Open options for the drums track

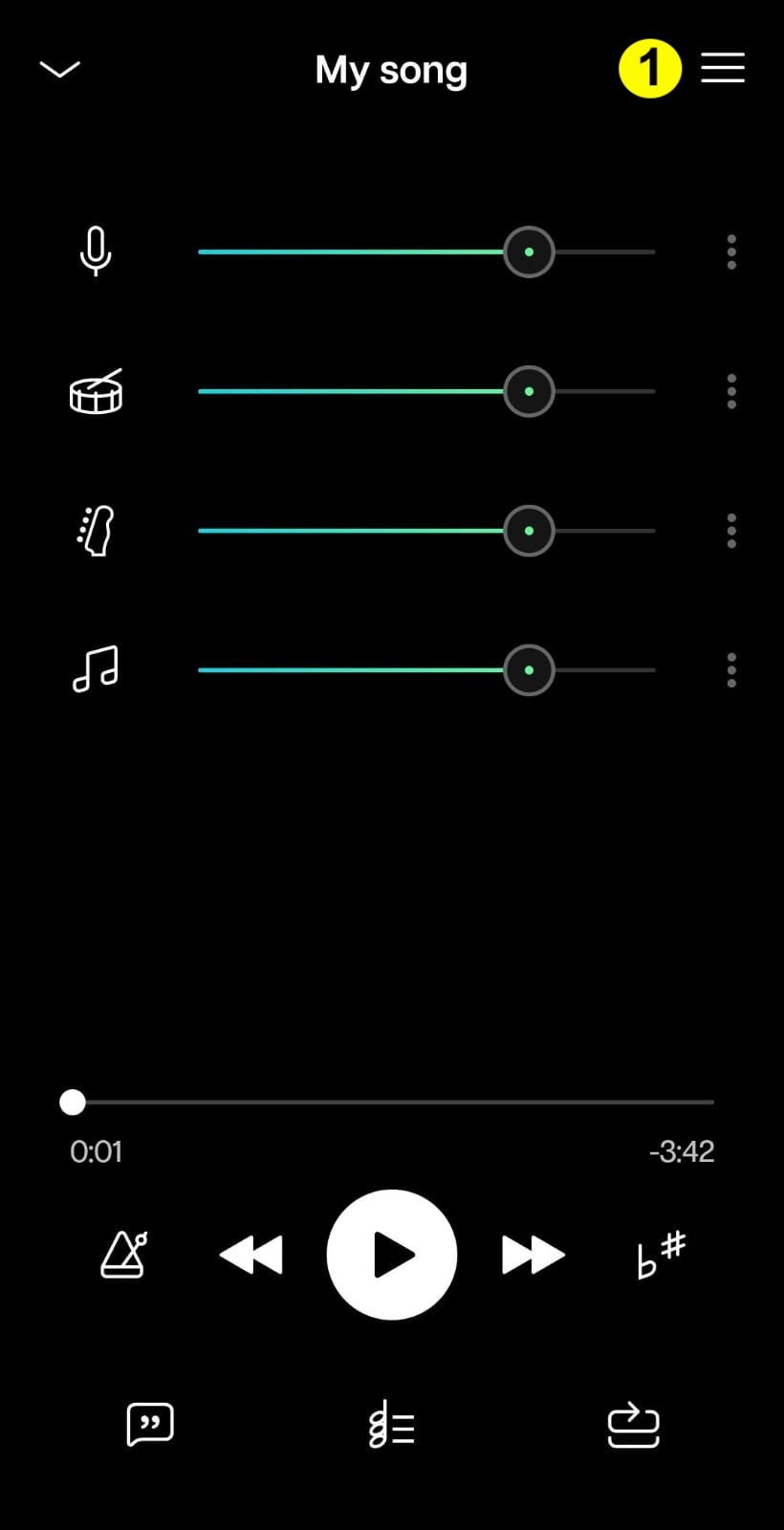click(731, 391)
